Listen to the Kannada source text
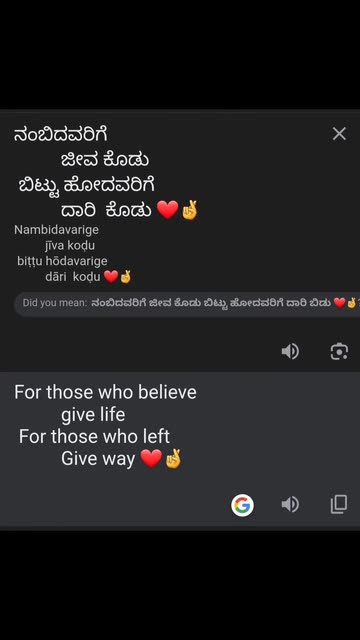The width and height of the screenshot is (360, 640). 290,351
